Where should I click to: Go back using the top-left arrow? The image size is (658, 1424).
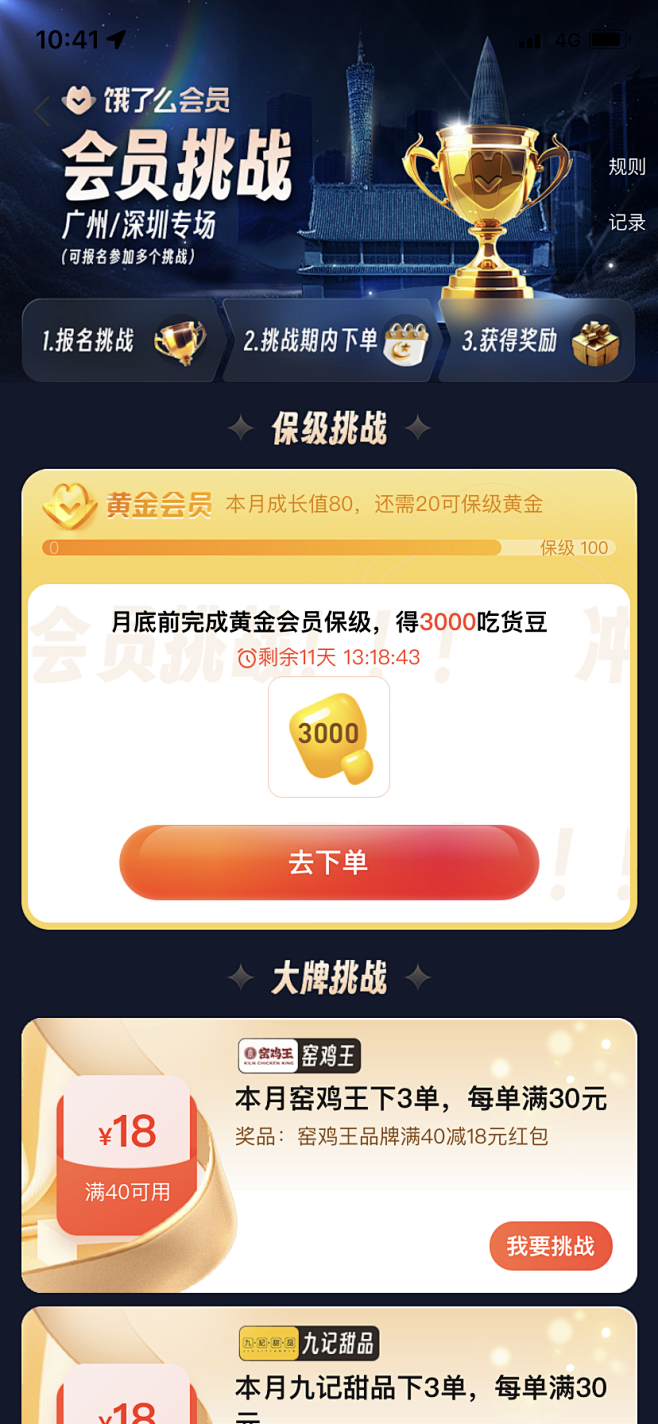coord(42,111)
